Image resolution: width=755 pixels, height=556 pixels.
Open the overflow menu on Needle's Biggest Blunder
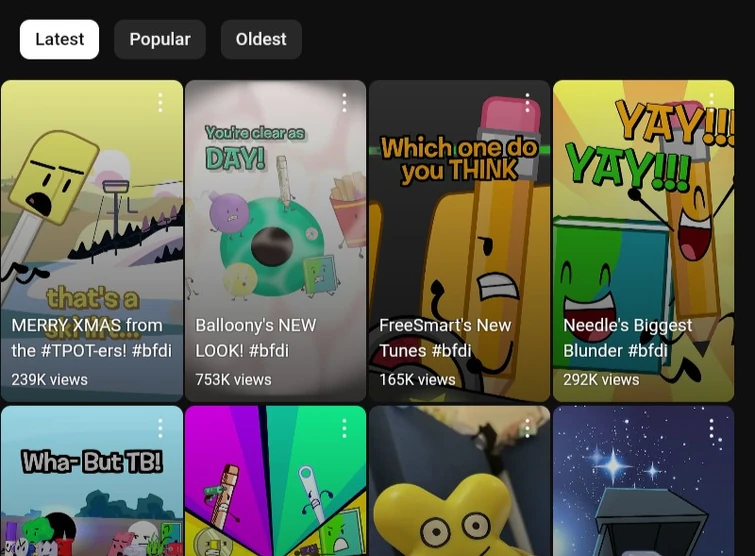click(x=712, y=103)
